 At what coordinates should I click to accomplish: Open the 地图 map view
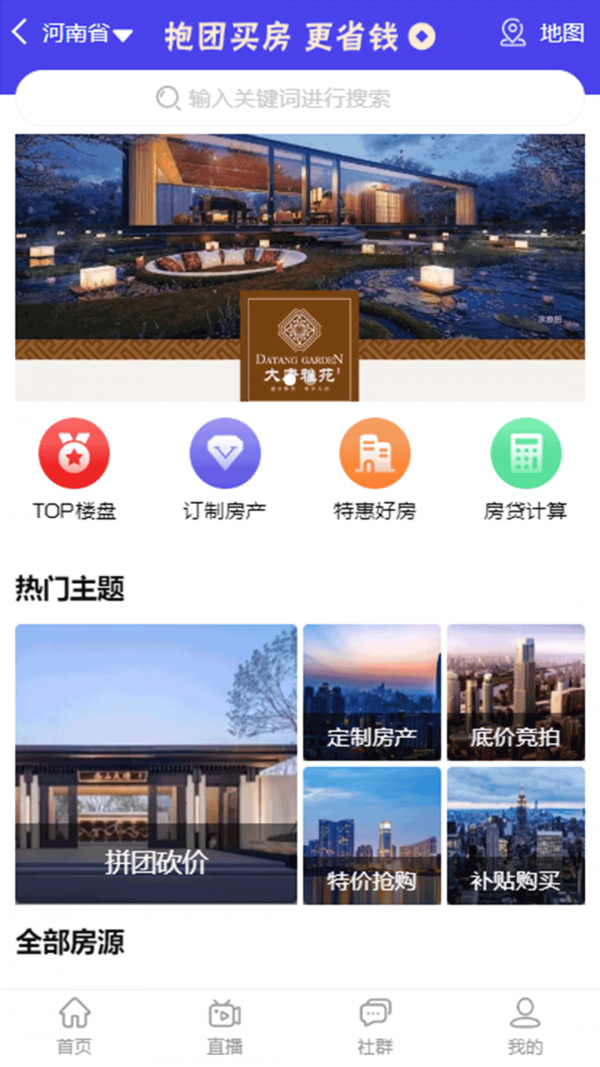click(x=541, y=33)
